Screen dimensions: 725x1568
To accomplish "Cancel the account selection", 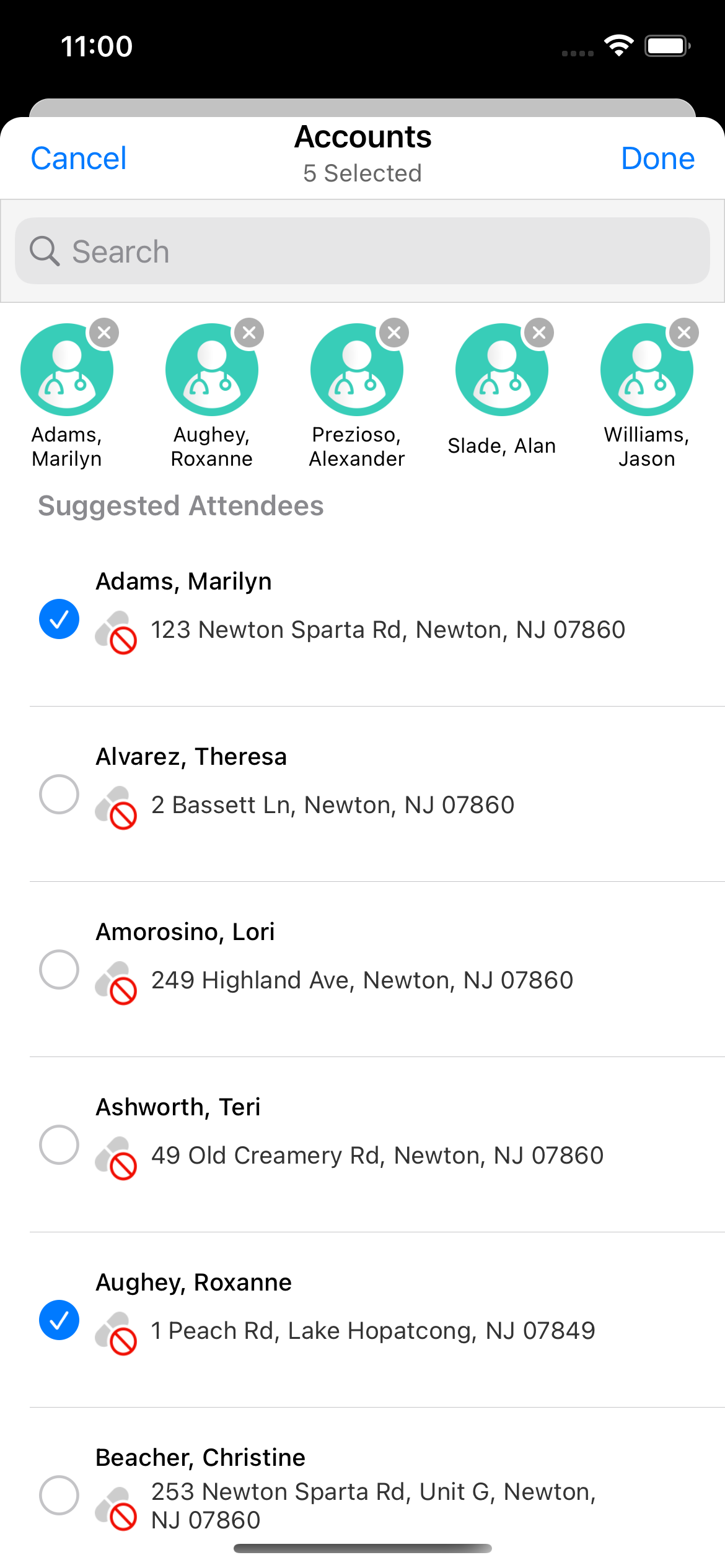I will (79, 159).
